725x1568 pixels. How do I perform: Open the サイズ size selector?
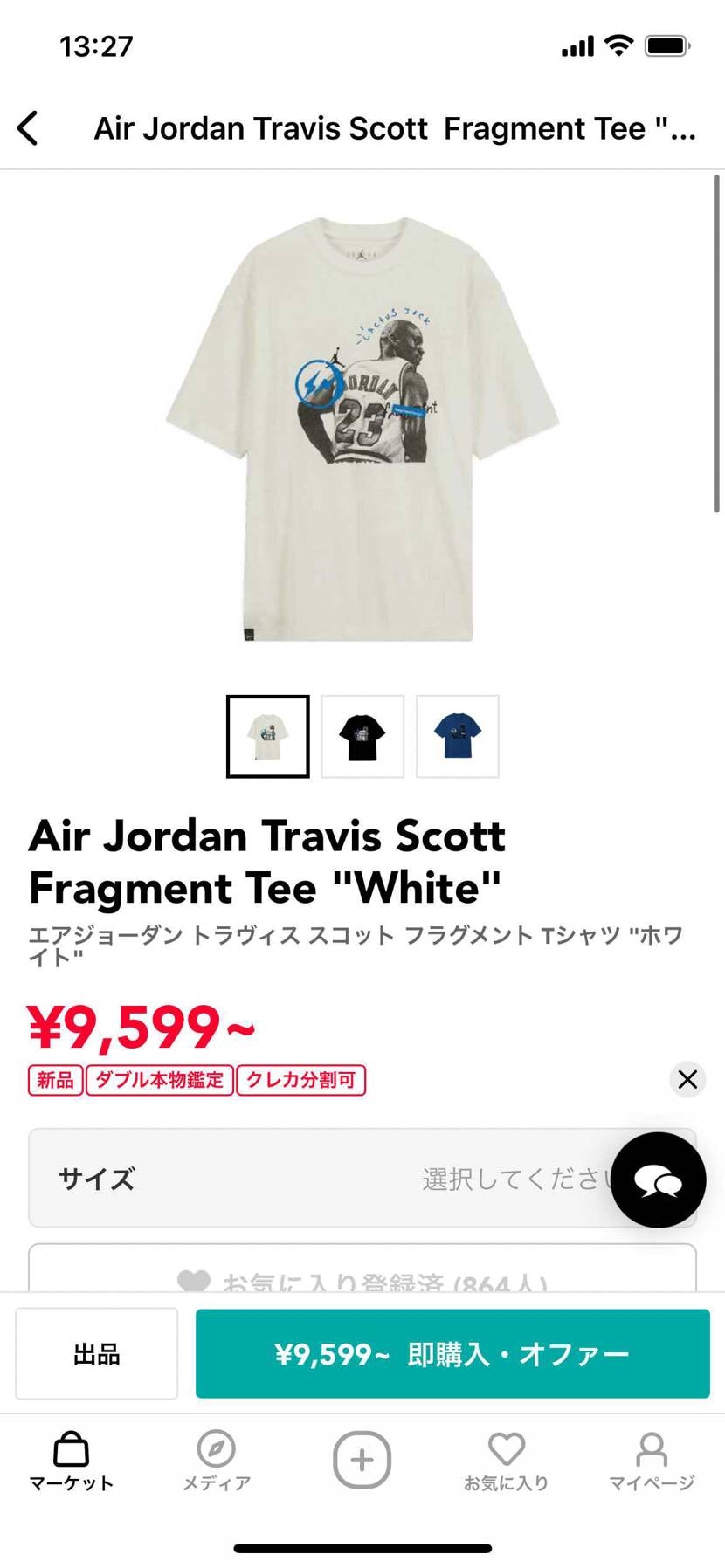click(x=323, y=1179)
